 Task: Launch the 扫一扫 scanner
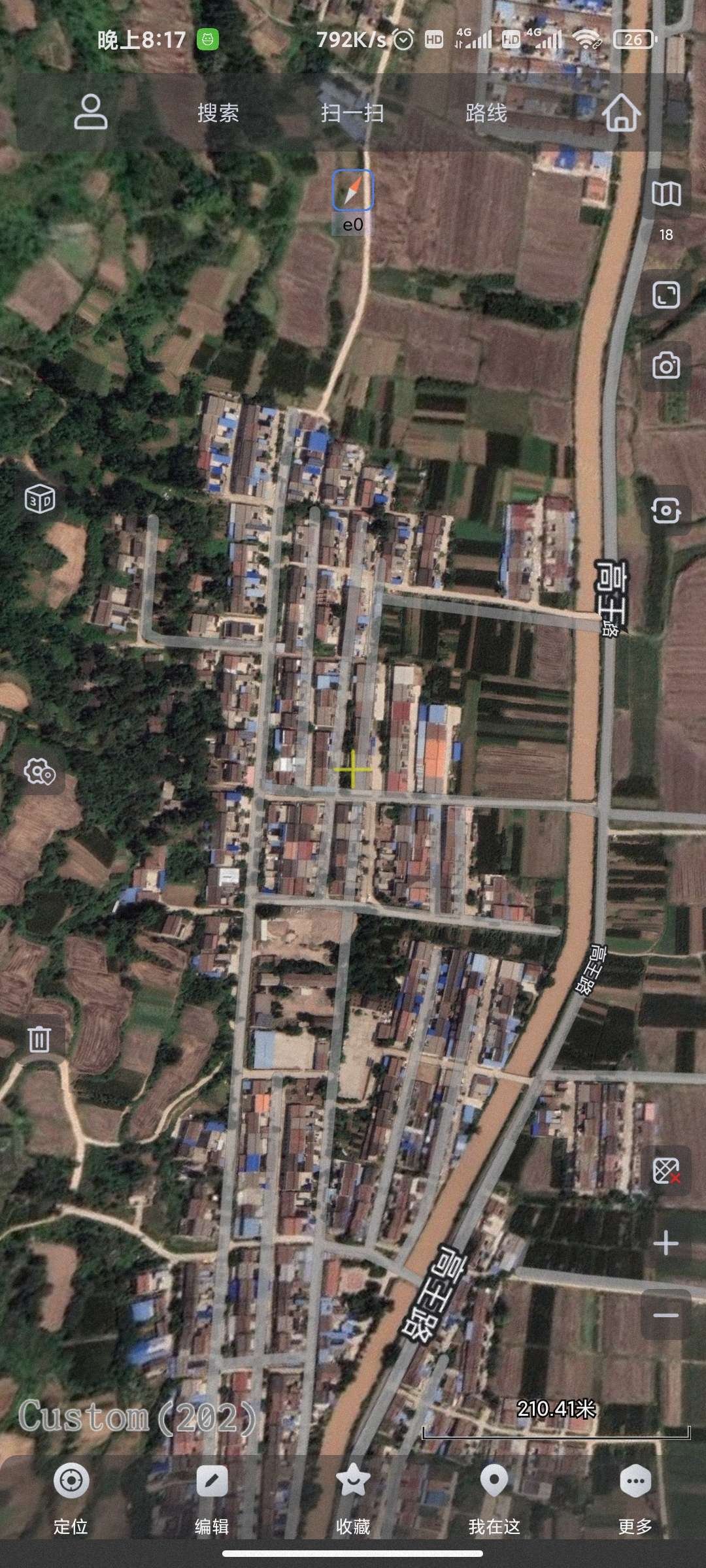pyautogui.click(x=352, y=113)
